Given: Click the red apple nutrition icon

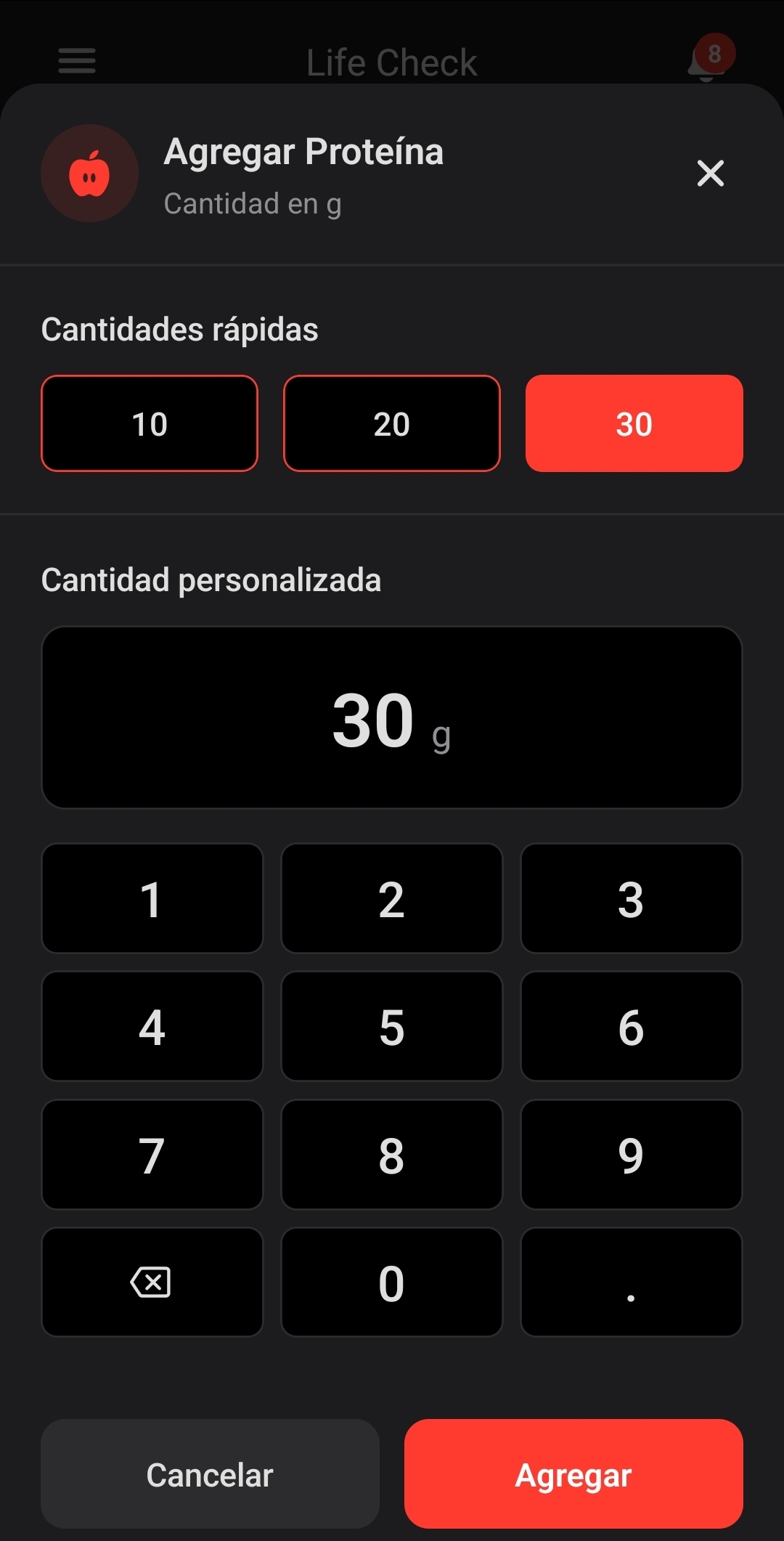Looking at the screenshot, I should (89, 172).
